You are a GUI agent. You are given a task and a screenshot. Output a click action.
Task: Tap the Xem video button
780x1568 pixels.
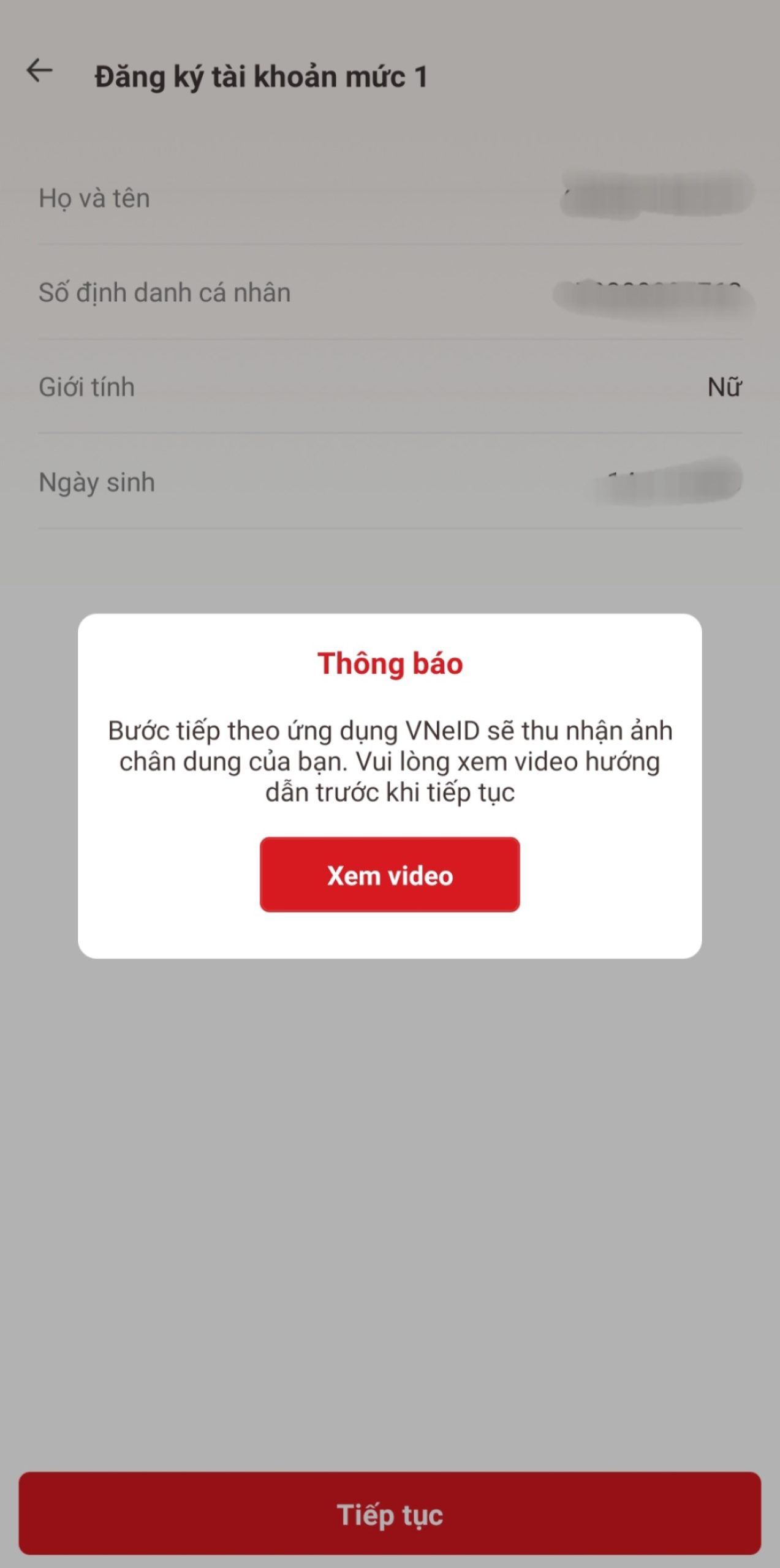390,875
